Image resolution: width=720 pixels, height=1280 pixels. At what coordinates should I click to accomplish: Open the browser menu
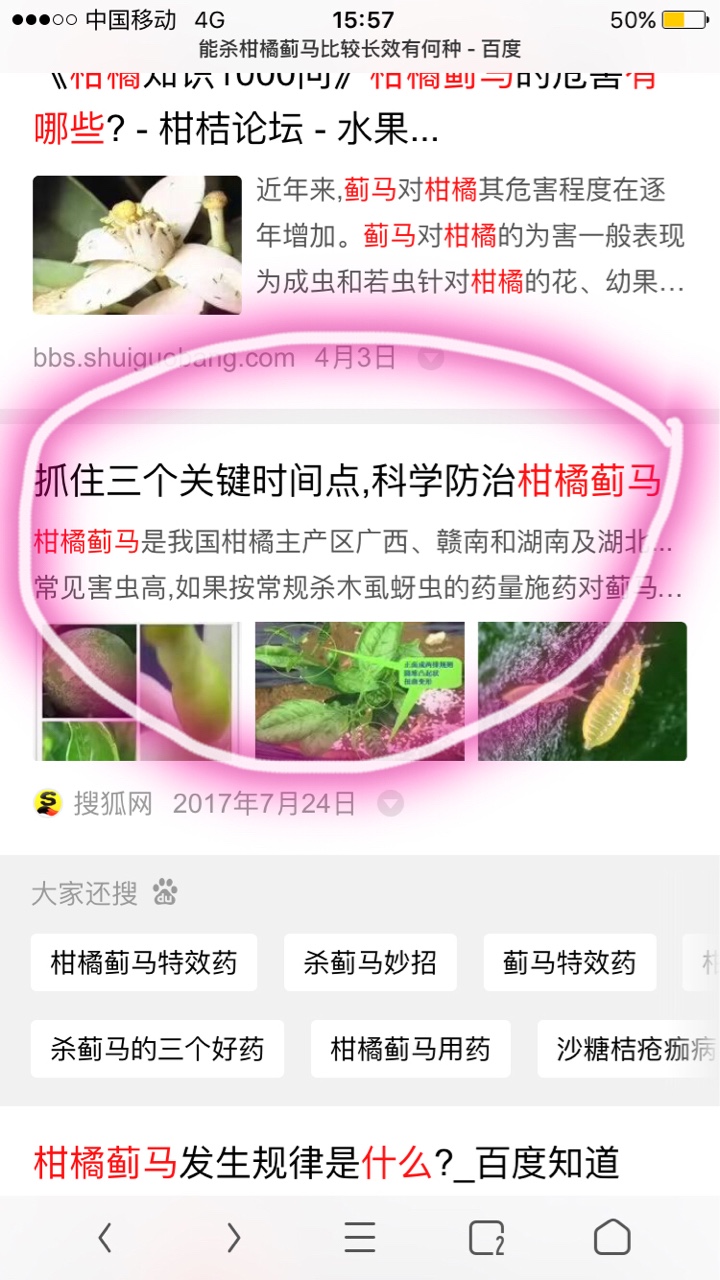tap(360, 1238)
